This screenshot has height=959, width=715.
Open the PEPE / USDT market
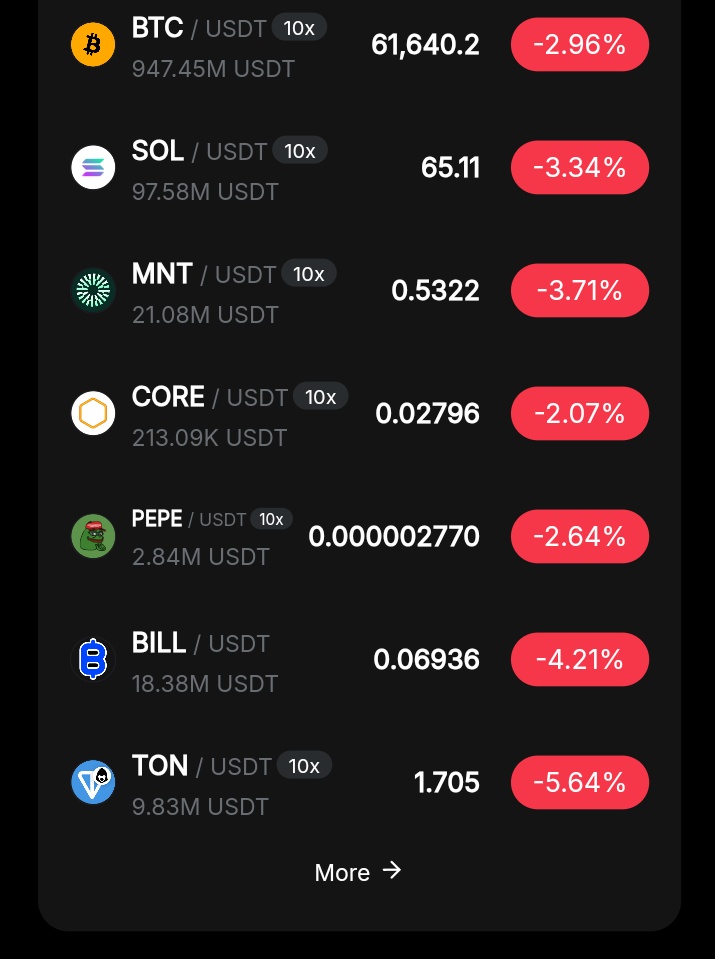tap(360, 536)
